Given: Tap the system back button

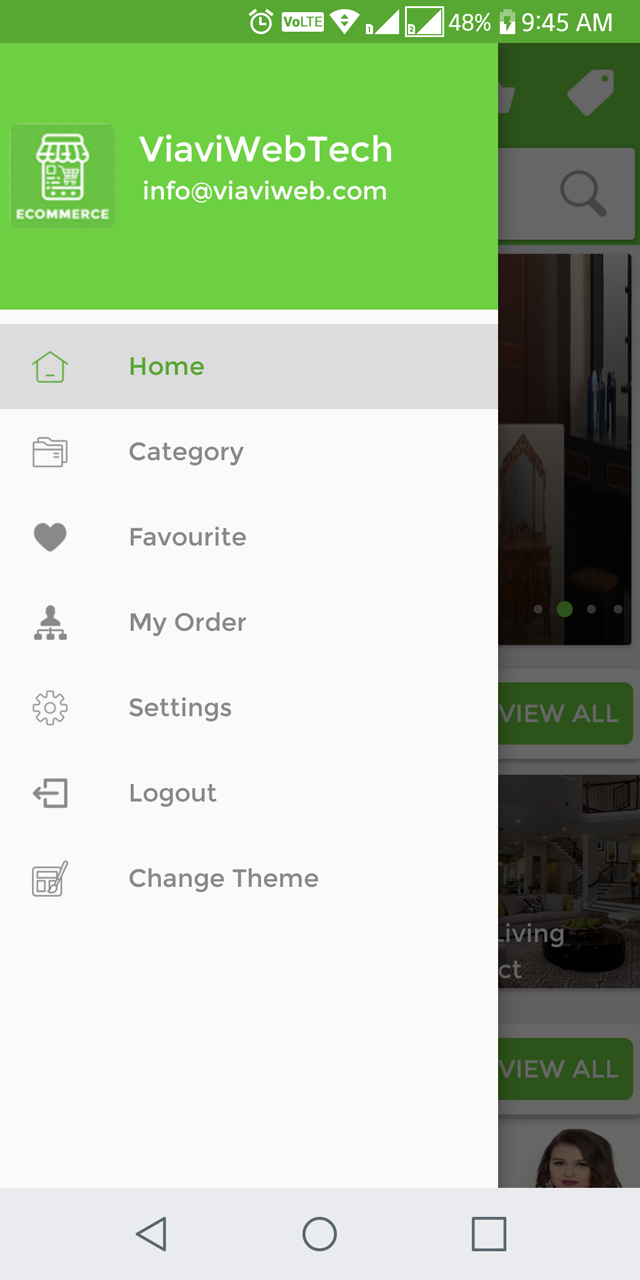Looking at the screenshot, I should (151, 1234).
